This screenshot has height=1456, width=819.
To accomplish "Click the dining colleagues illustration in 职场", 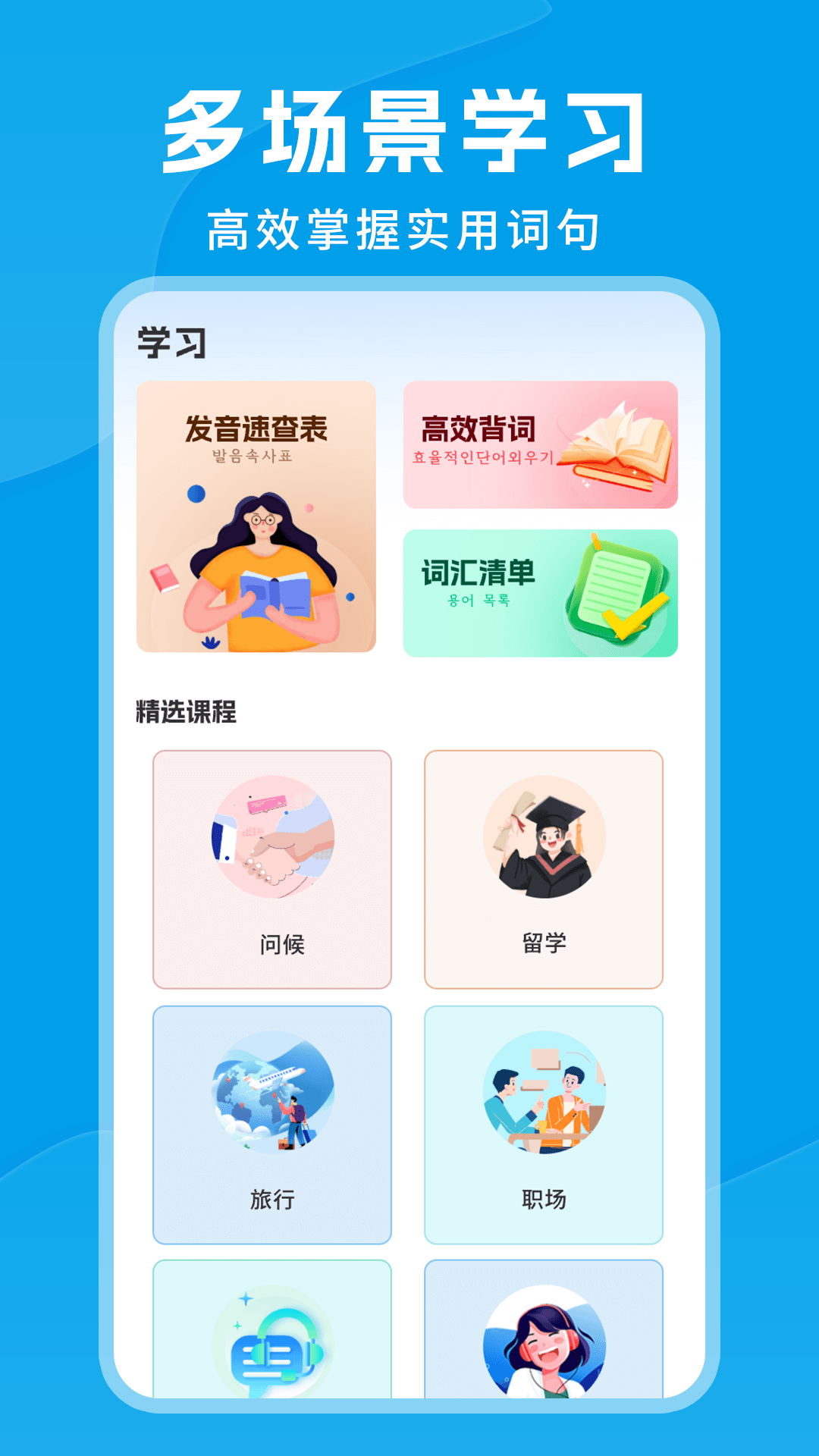I will [544, 1103].
